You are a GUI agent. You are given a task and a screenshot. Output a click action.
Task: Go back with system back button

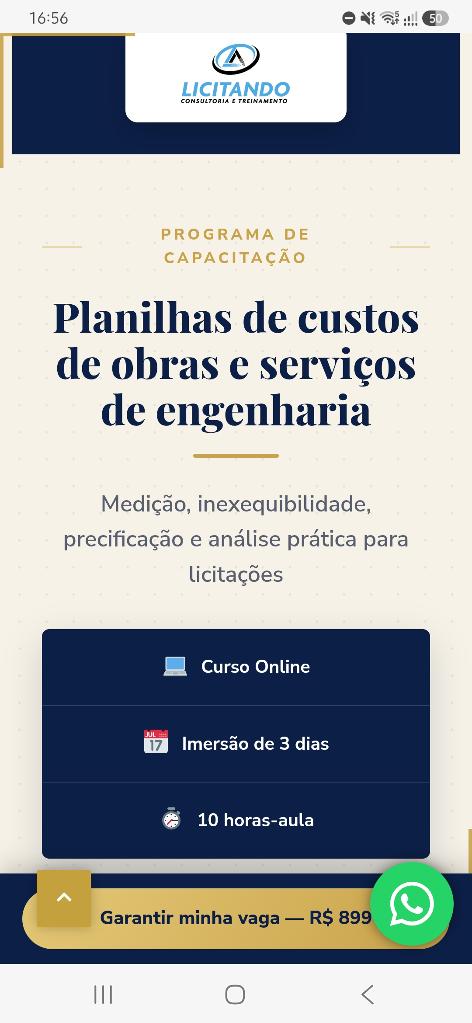click(x=368, y=994)
